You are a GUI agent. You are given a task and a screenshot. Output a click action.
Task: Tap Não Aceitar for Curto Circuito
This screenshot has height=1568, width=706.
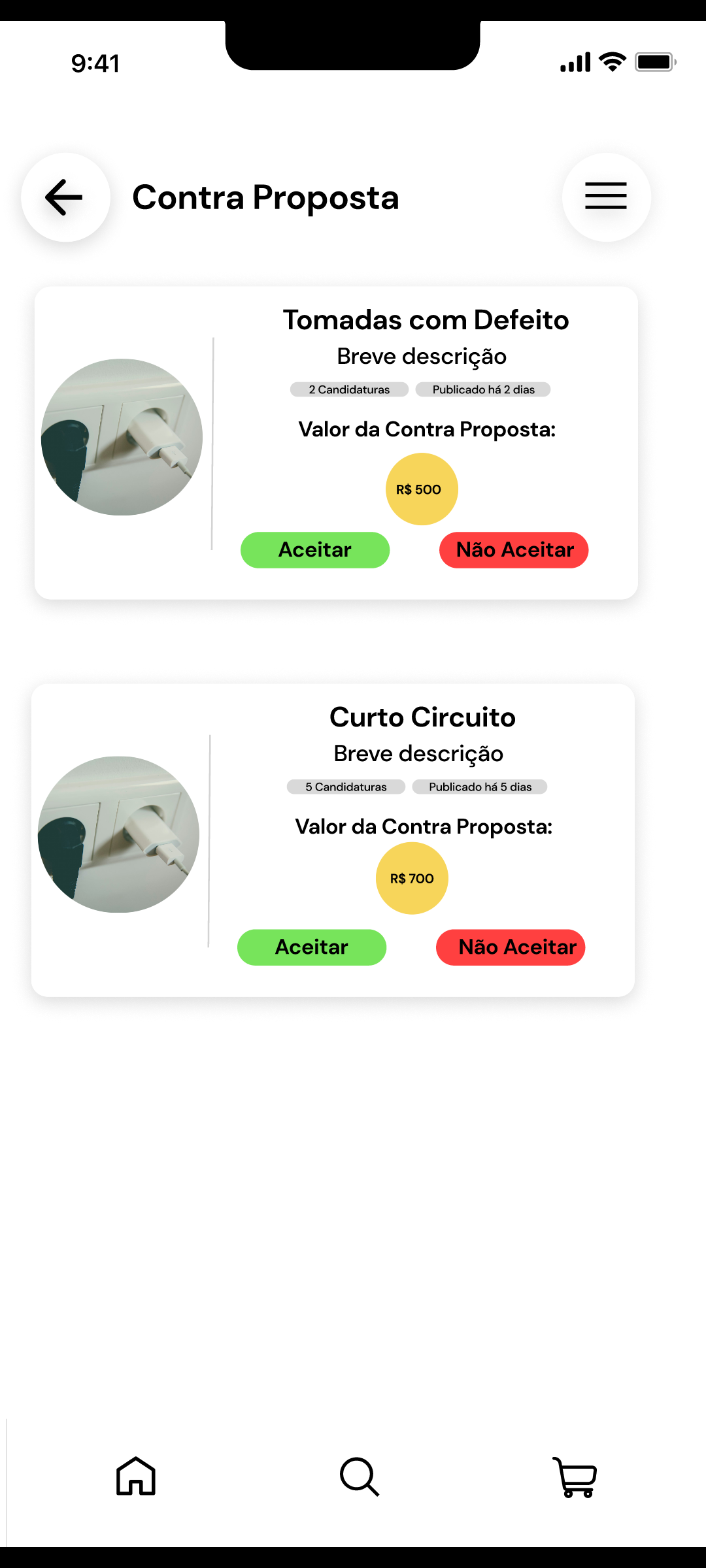point(511,947)
